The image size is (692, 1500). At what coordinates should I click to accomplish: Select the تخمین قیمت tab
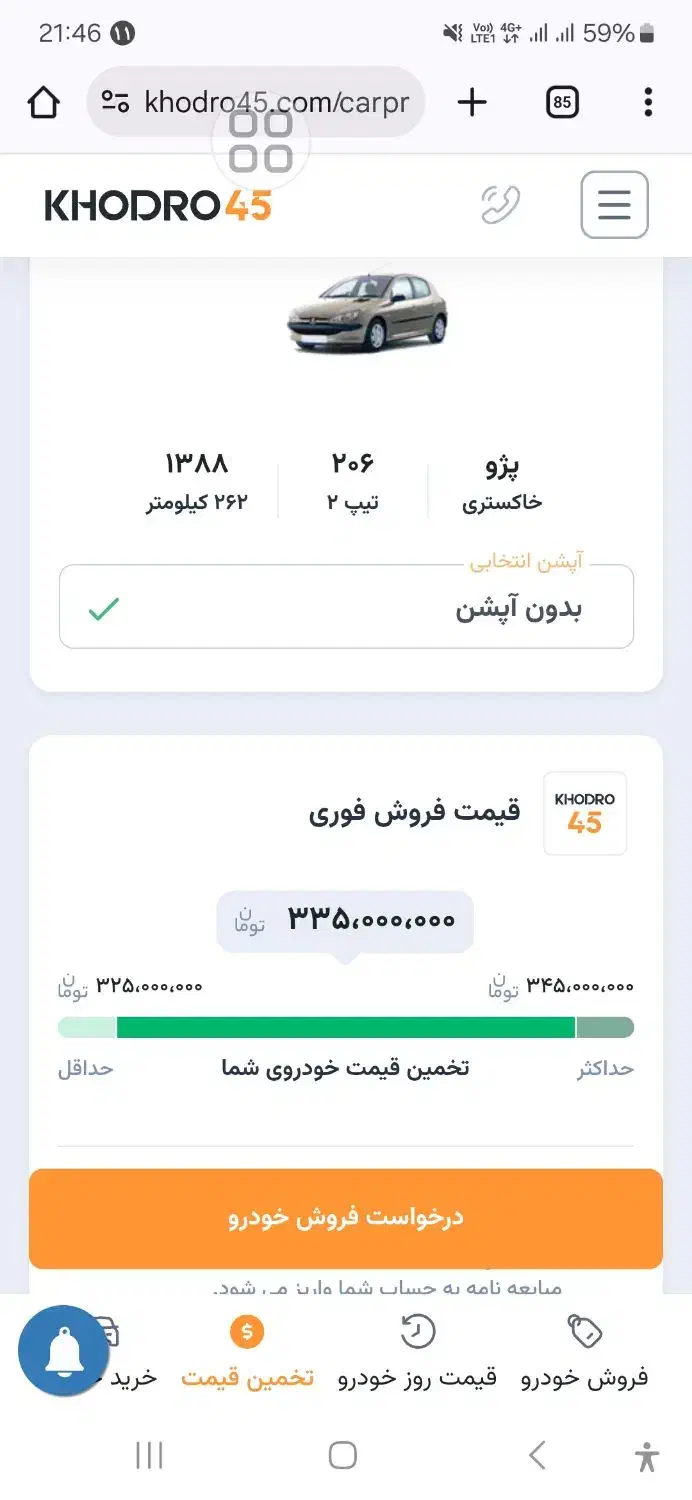click(x=247, y=1353)
